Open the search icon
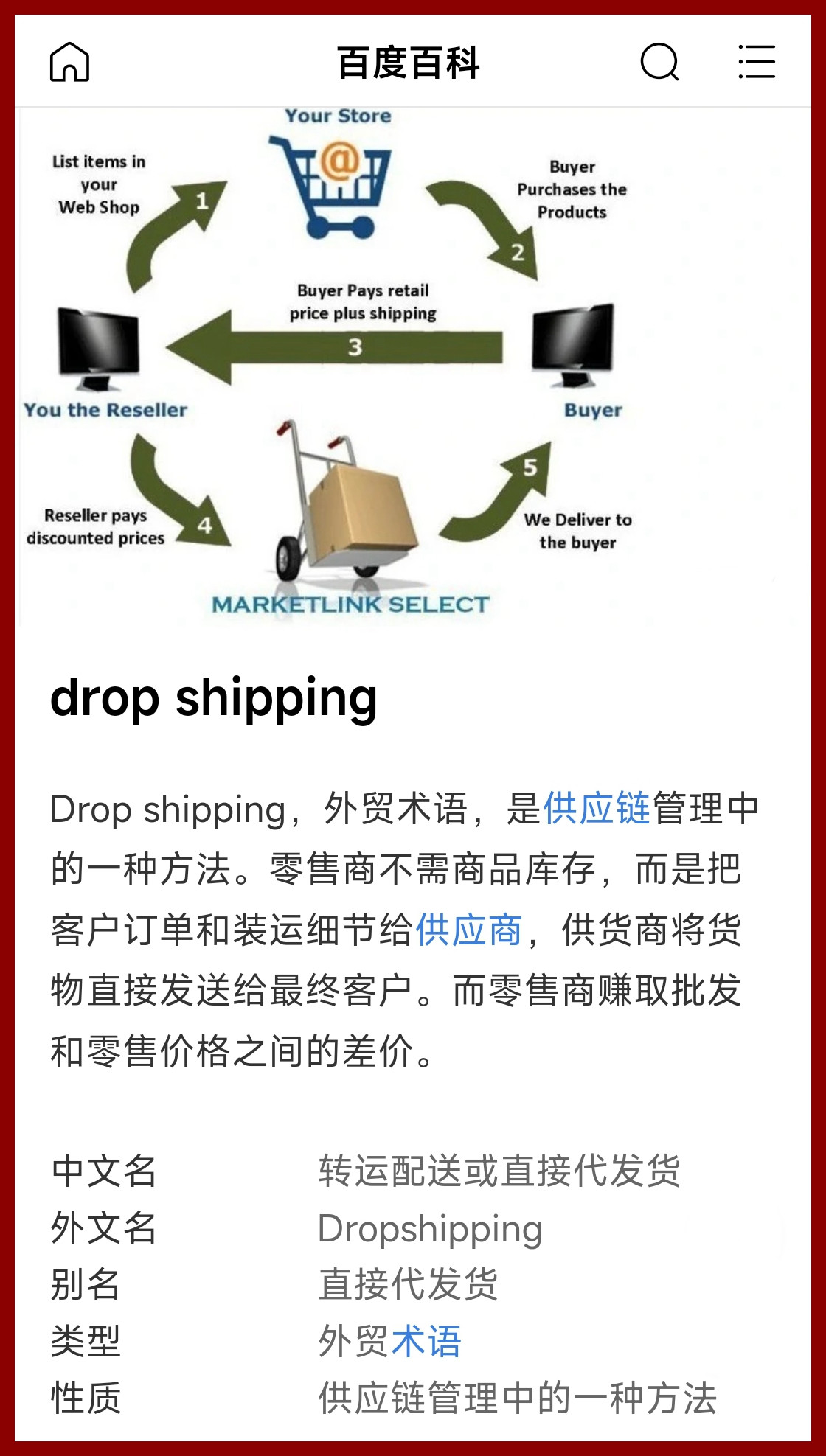This screenshot has width=826, height=1456. 659,62
